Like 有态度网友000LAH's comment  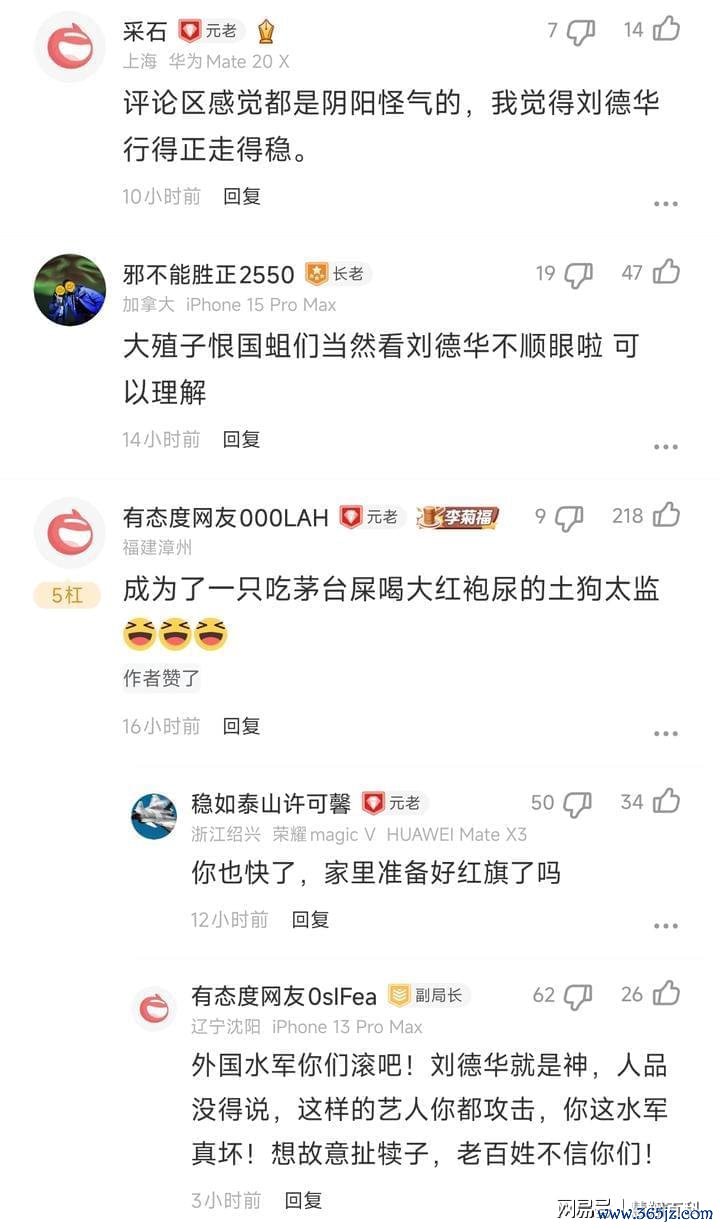tap(666, 515)
